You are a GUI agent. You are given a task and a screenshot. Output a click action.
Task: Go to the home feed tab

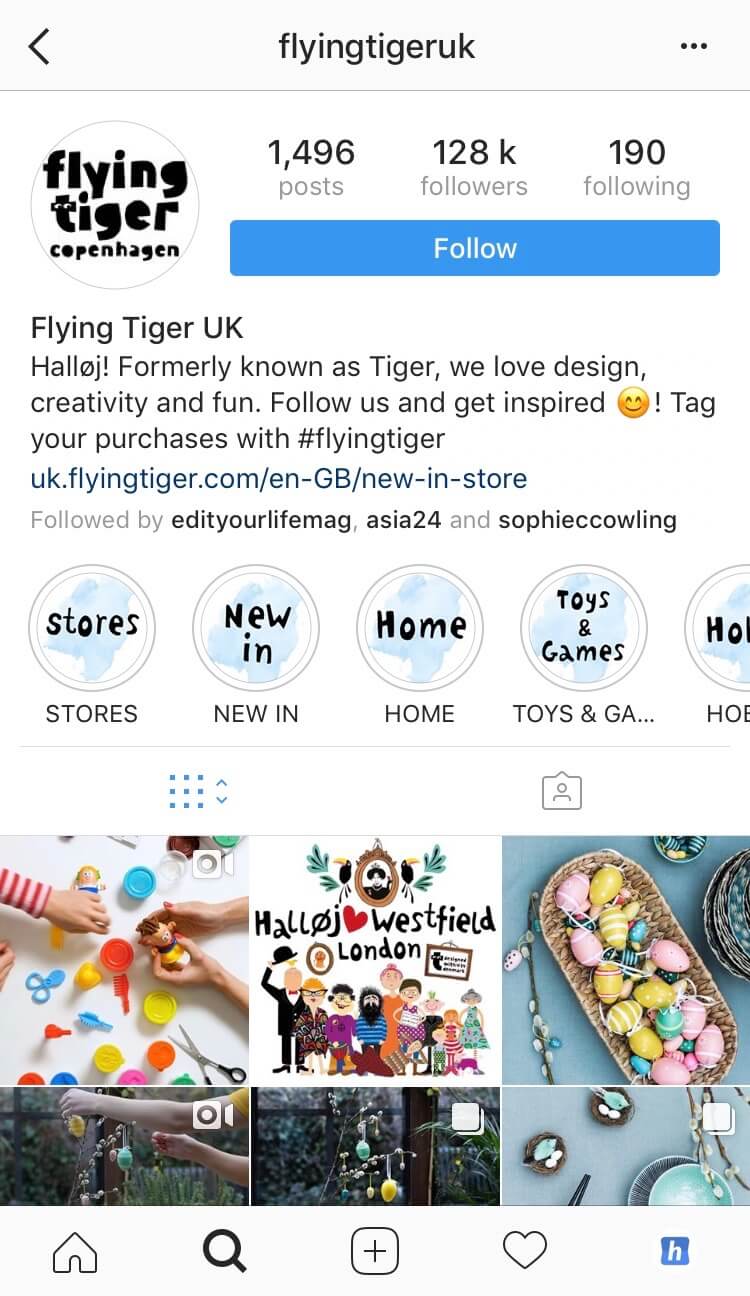(75, 1251)
